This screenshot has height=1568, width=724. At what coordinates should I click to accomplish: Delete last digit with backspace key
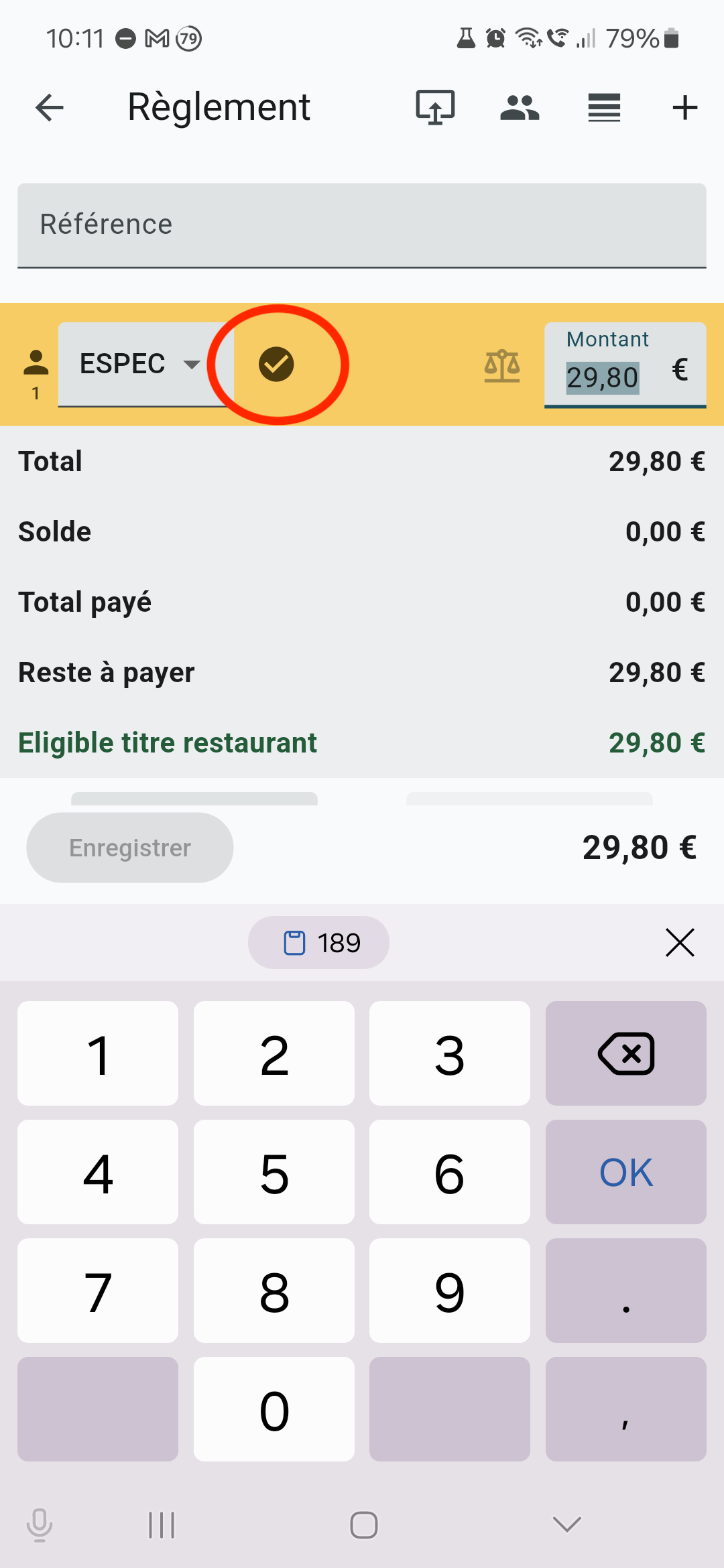pos(626,1053)
